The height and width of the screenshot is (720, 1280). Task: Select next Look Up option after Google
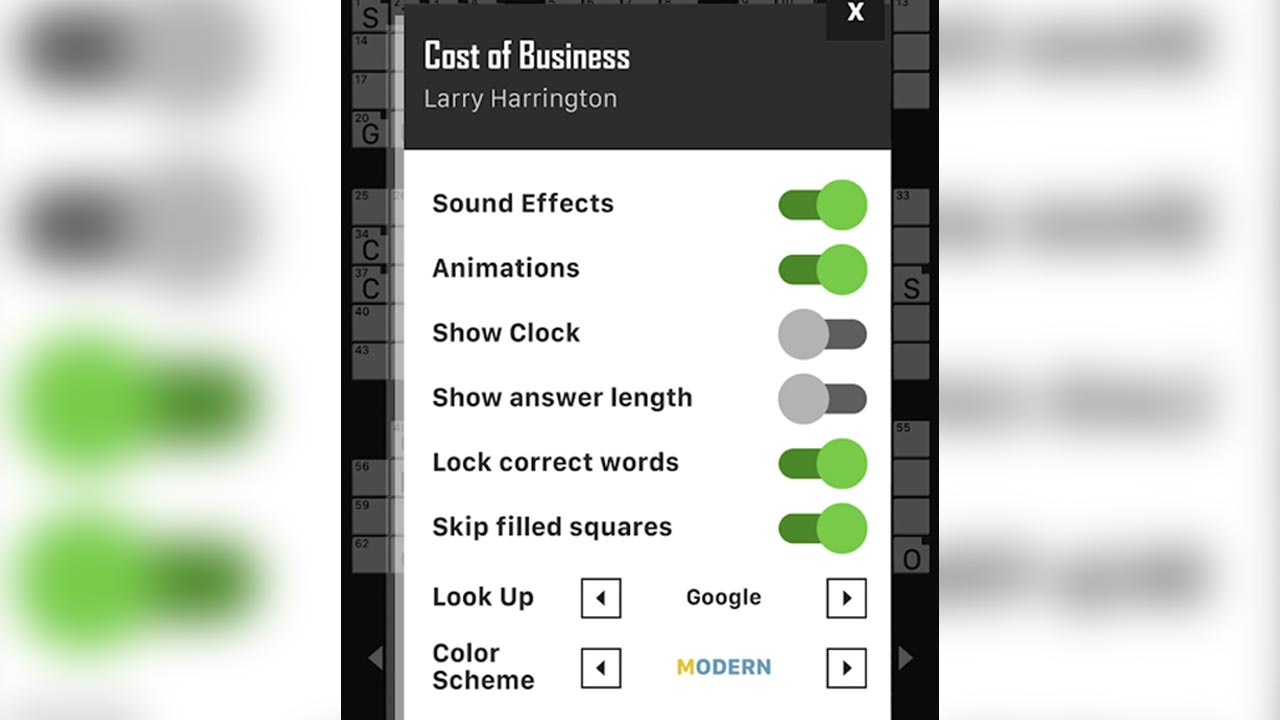click(x=846, y=598)
